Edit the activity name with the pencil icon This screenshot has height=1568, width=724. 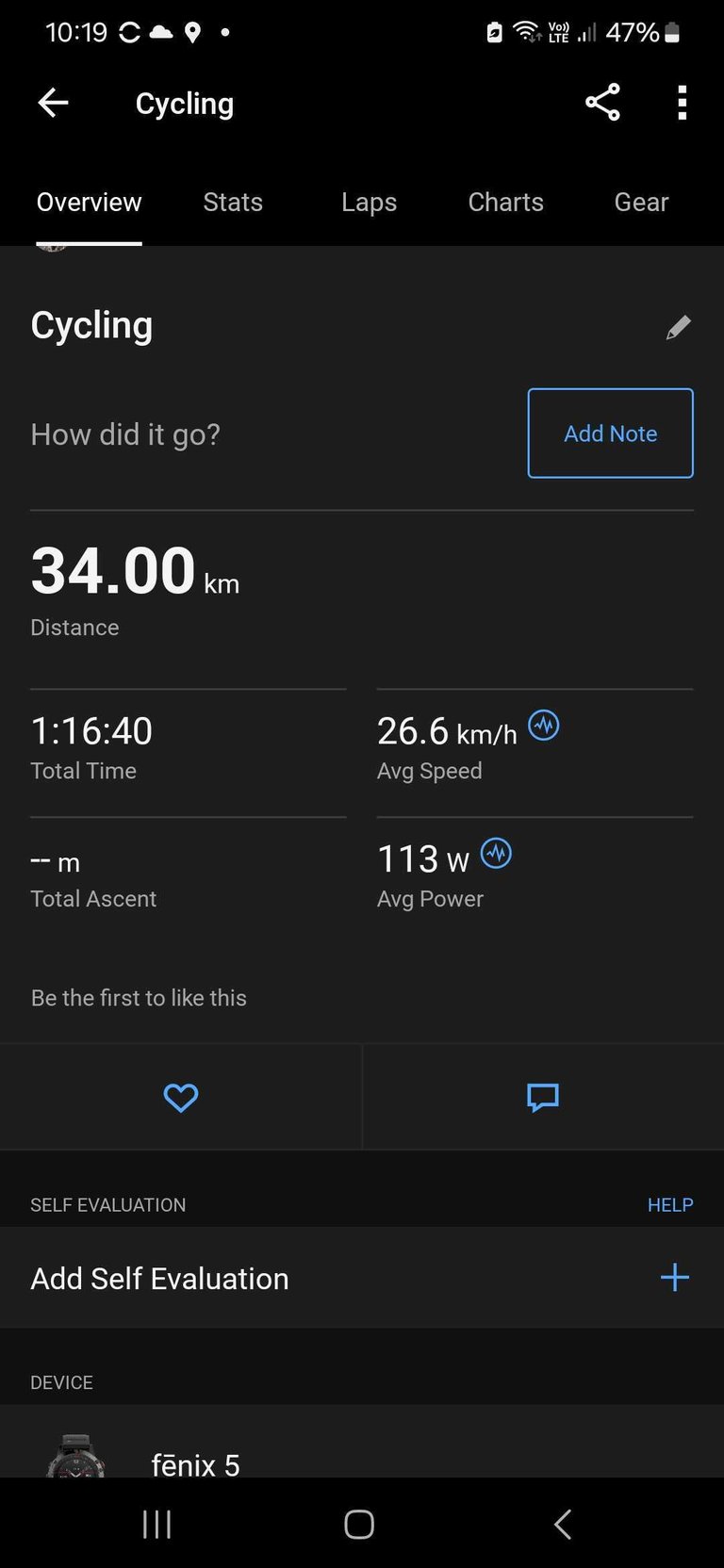(678, 328)
